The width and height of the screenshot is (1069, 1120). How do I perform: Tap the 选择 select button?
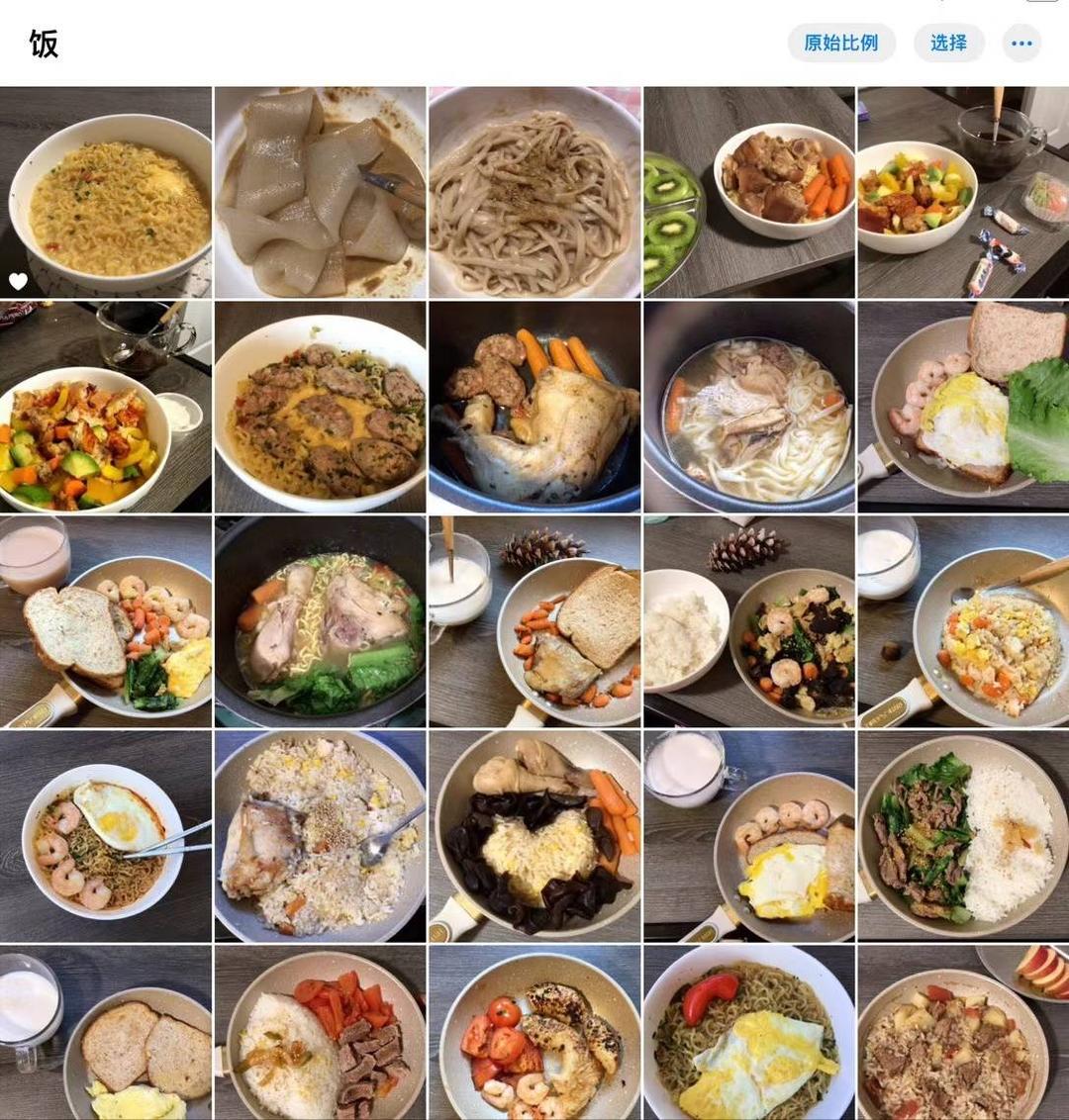[947, 43]
